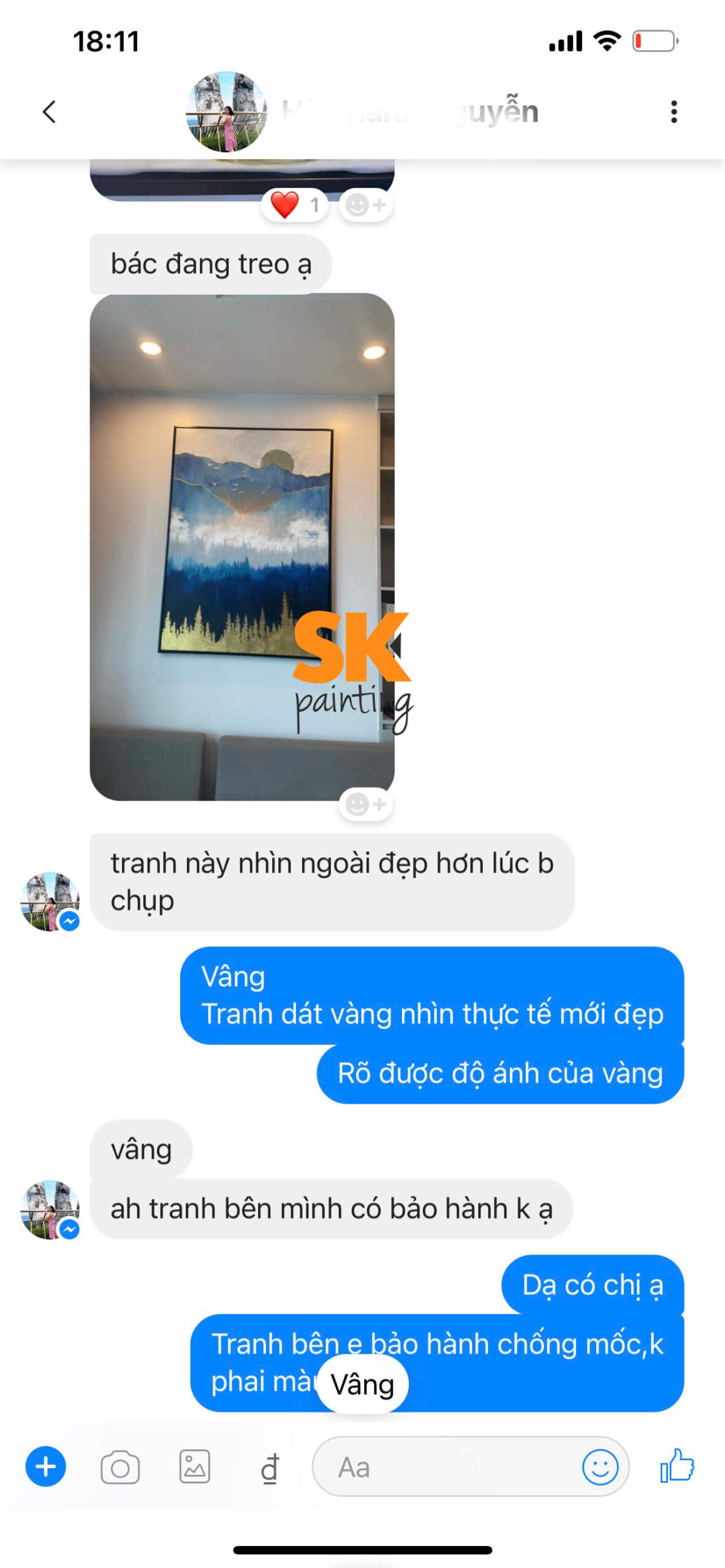View the heart reaction on the top image

pyautogui.click(x=295, y=205)
